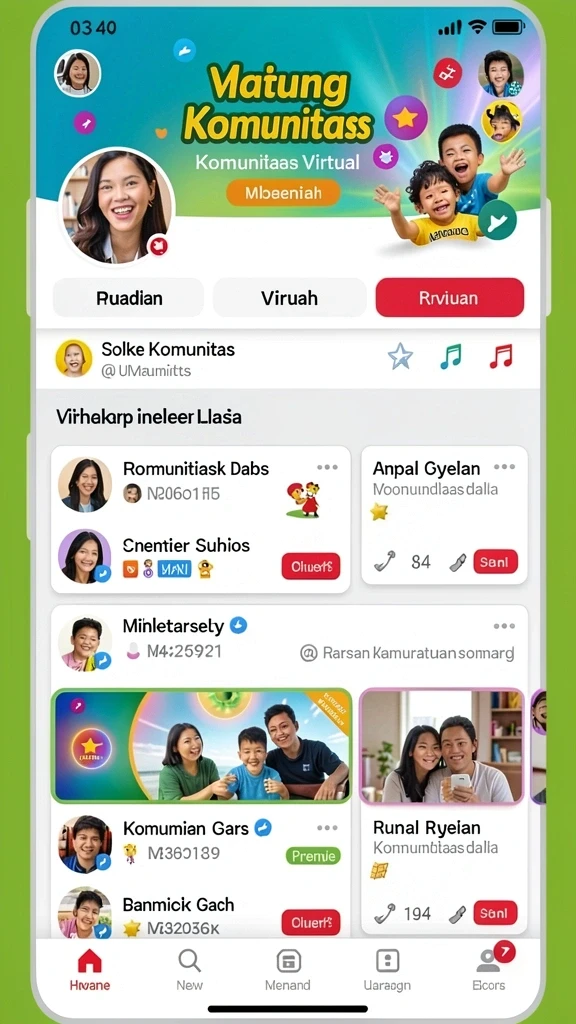The height and width of the screenshot is (1024, 576).
Task: Open the beach family photo tile
Action: click(x=201, y=746)
